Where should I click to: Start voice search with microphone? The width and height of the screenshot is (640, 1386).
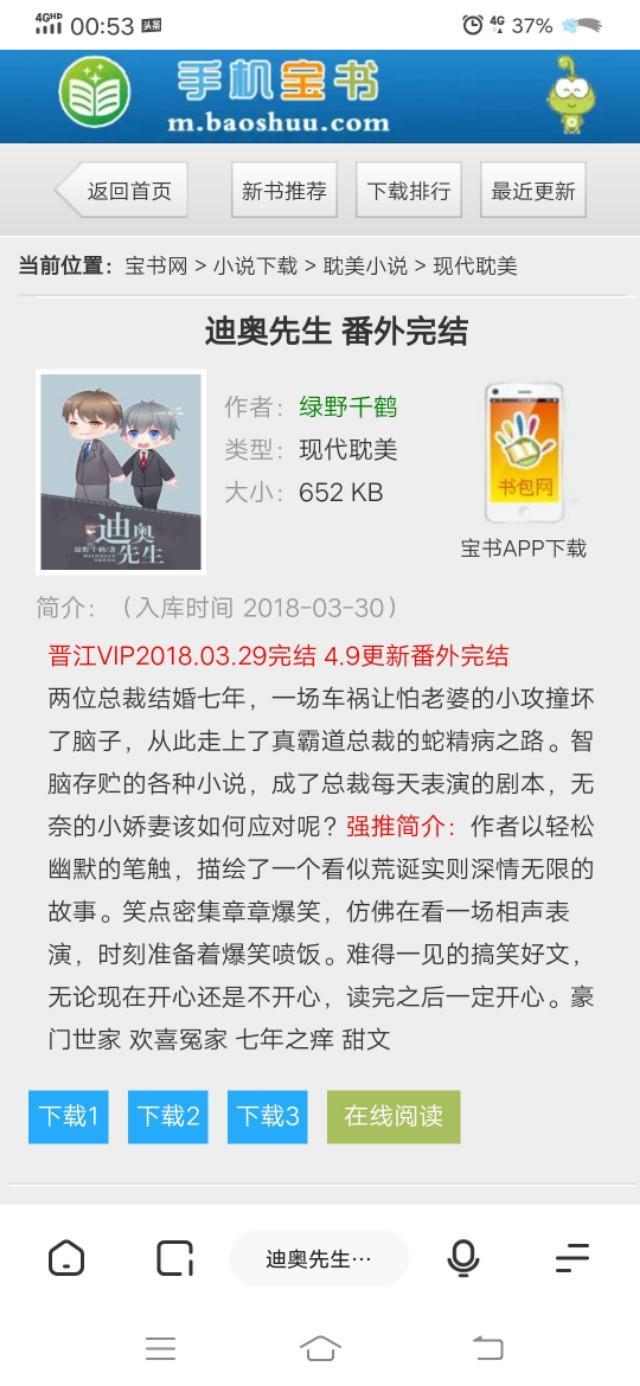pyautogui.click(x=463, y=1258)
